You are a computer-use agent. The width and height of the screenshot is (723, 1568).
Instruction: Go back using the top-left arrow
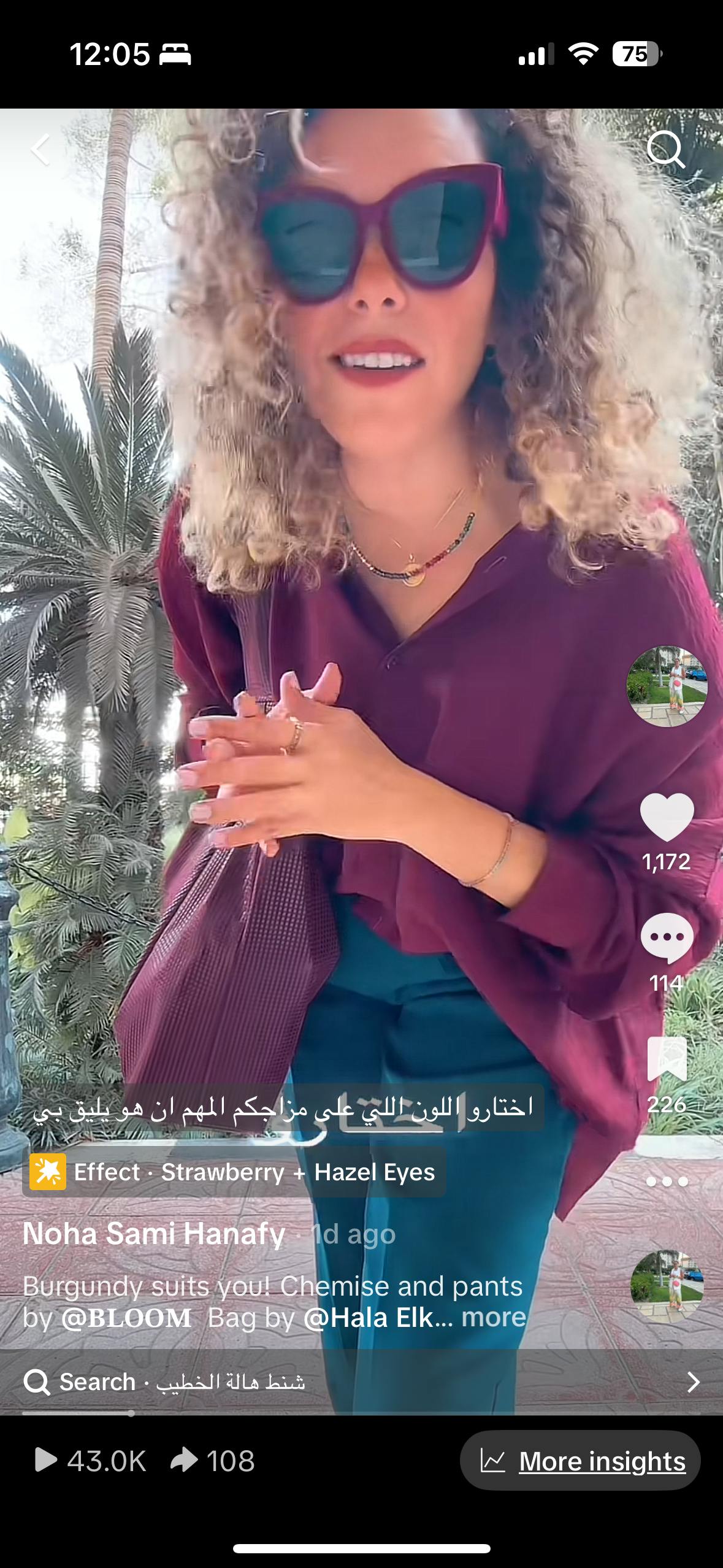pos(40,150)
